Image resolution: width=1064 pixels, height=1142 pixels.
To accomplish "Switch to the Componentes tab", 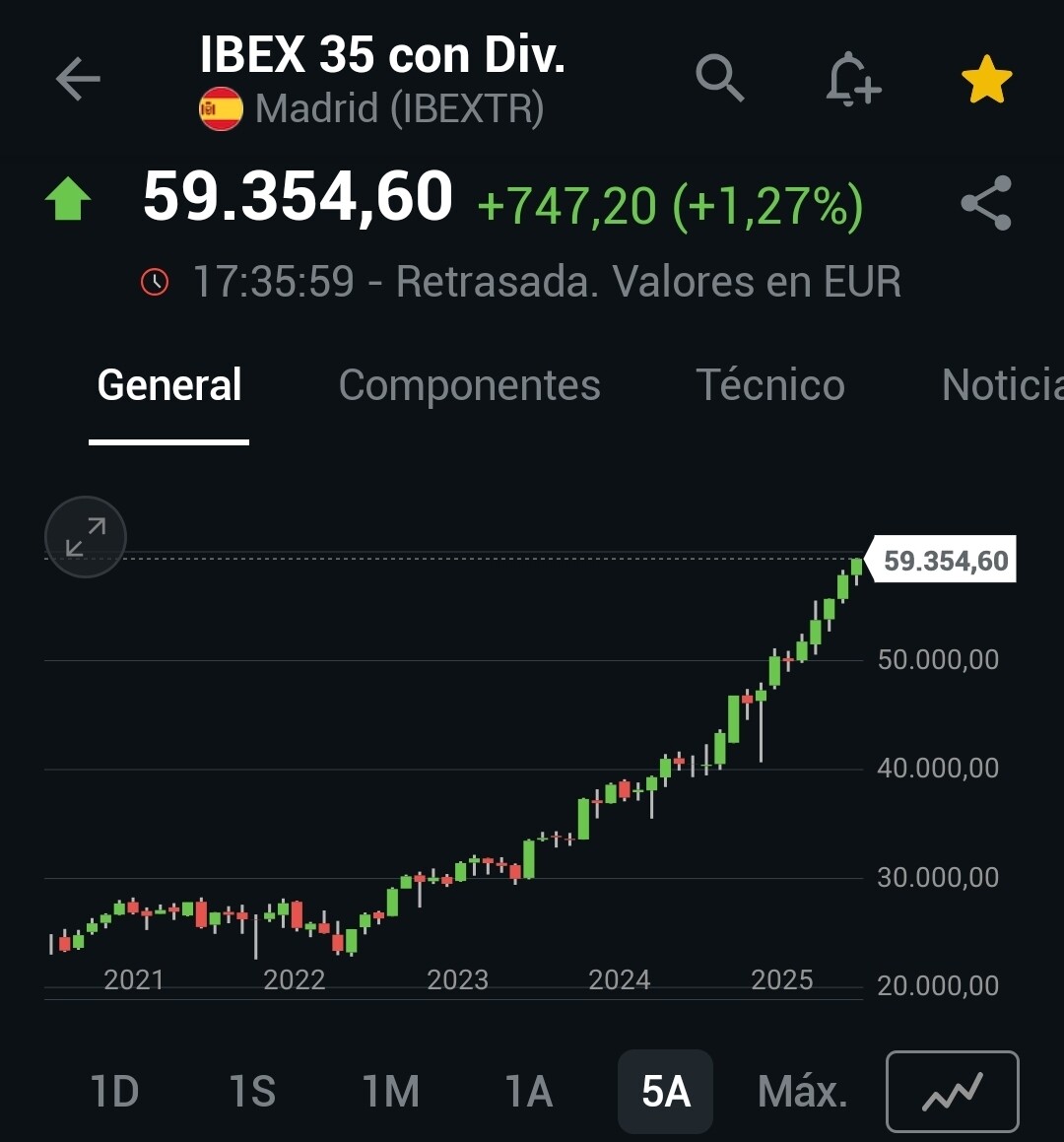I will pos(469,385).
